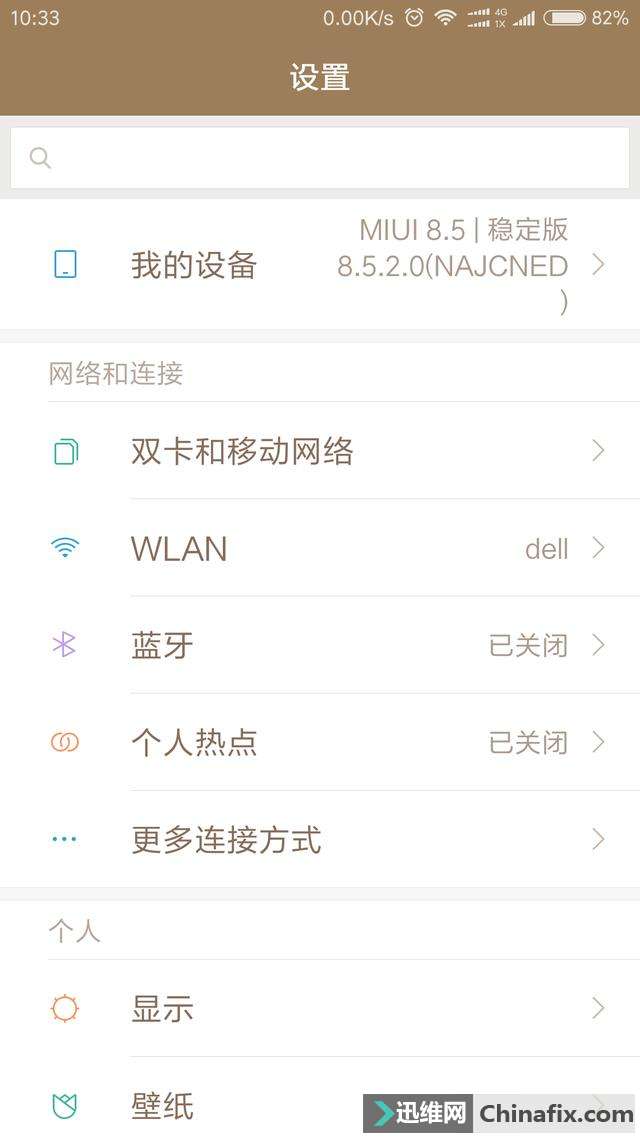Open 蓝牙 Bluetooth settings
This screenshot has width=640, height=1138.
[x=320, y=645]
